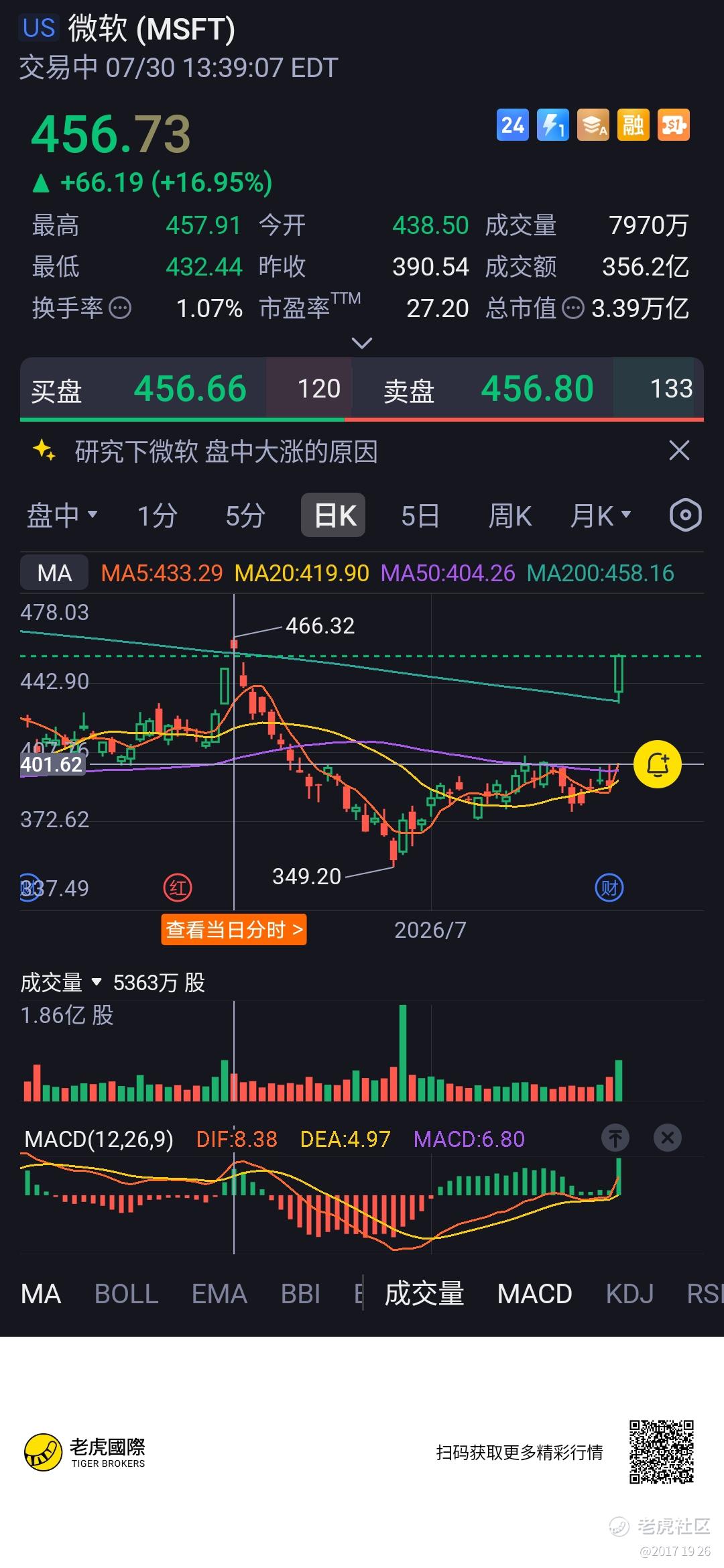Open the 盘中 session dropdown
Viewport: 724px width, 1568px height.
(x=62, y=516)
